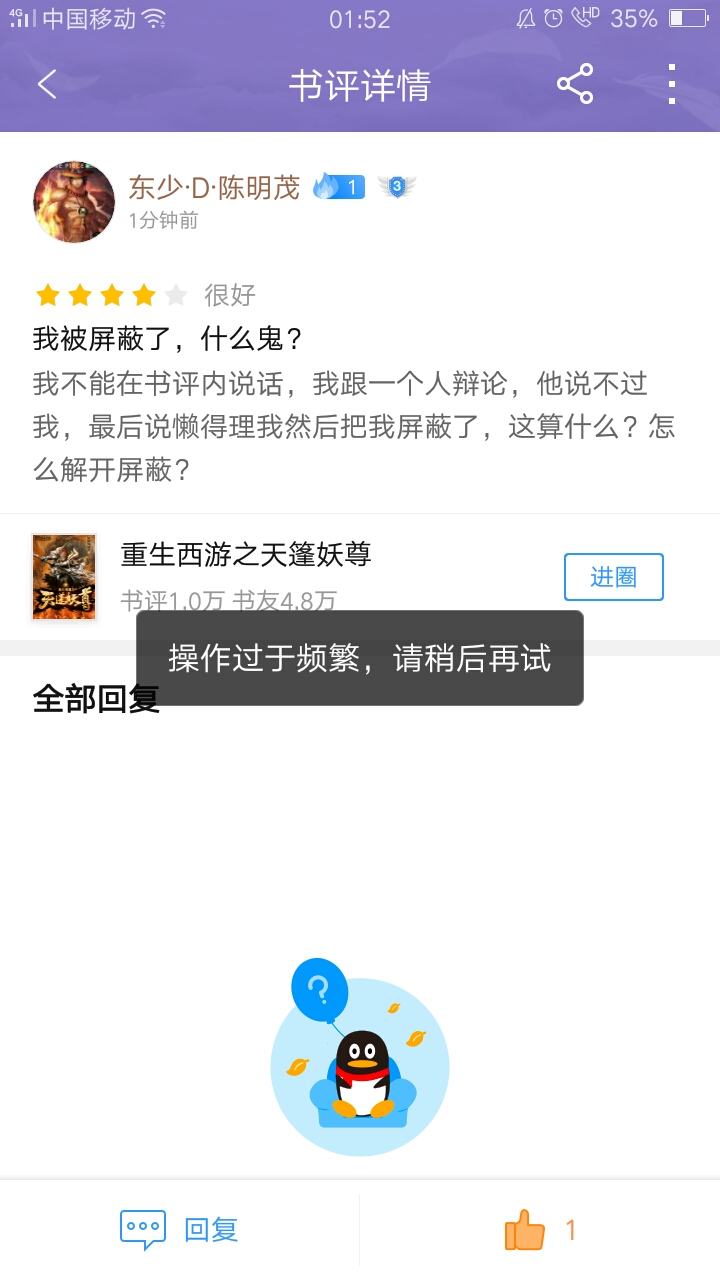
Task: Reply to this review via 回复
Action: 180,1229
